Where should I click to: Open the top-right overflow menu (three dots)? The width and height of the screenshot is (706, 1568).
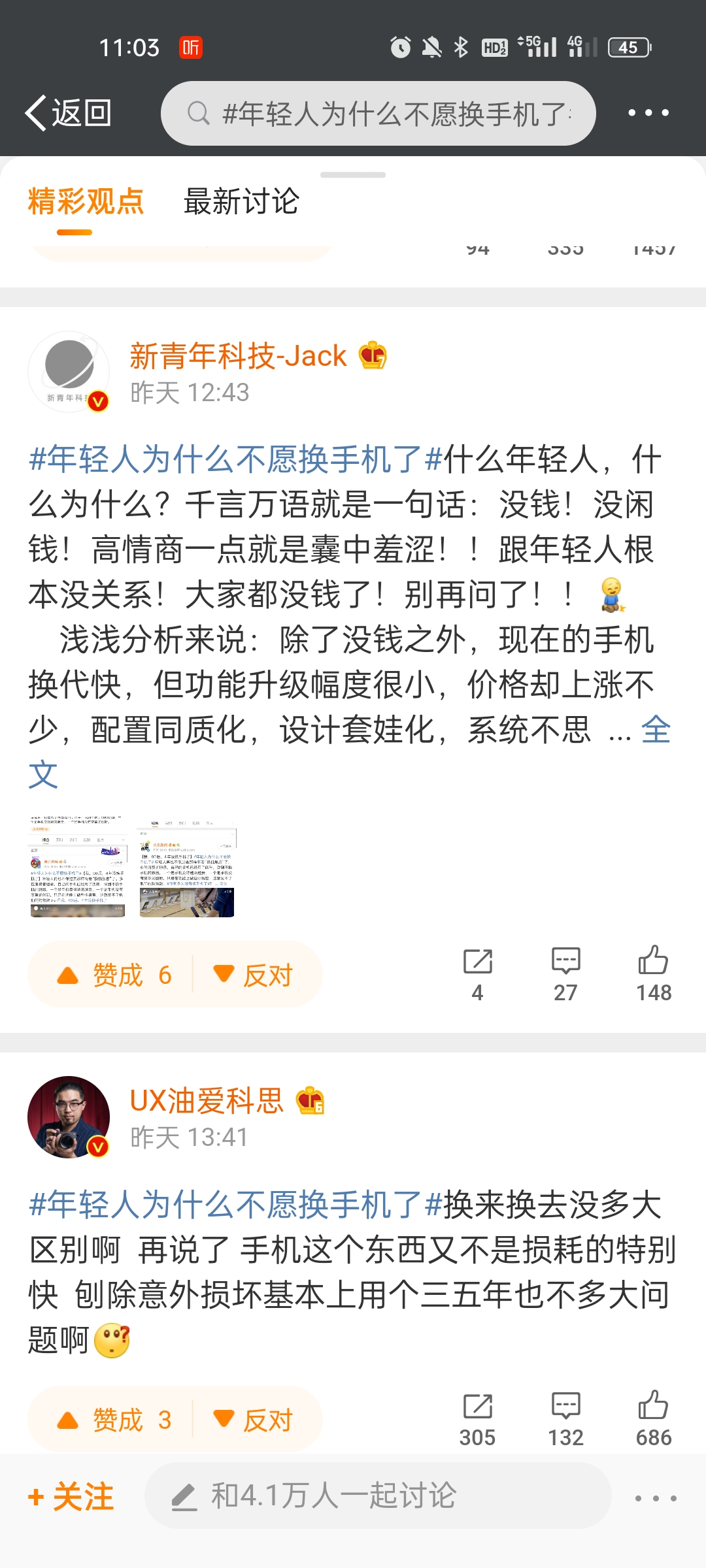click(647, 112)
